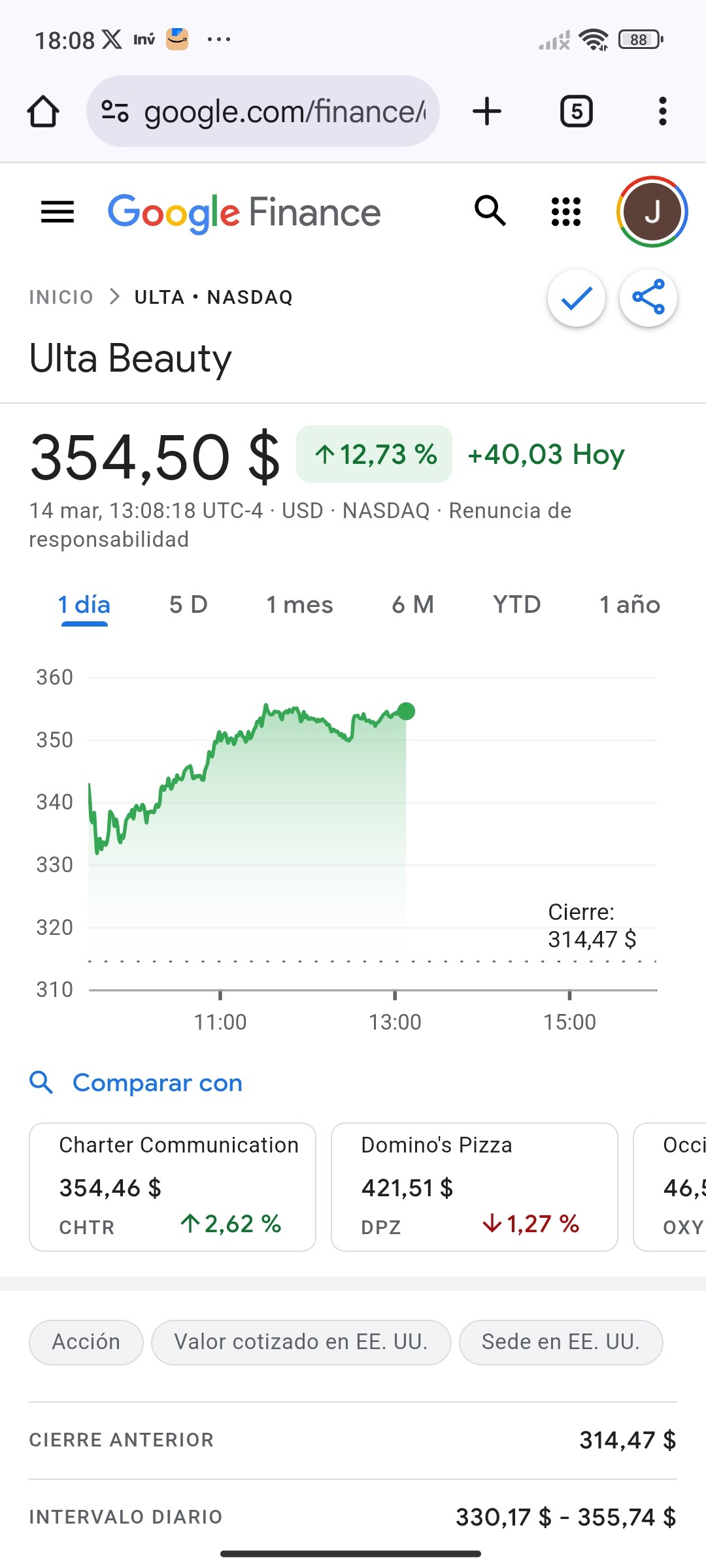Image resolution: width=706 pixels, height=1568 pixels.
Task: Open a new browser tab
Action: [x=487, y=111]
